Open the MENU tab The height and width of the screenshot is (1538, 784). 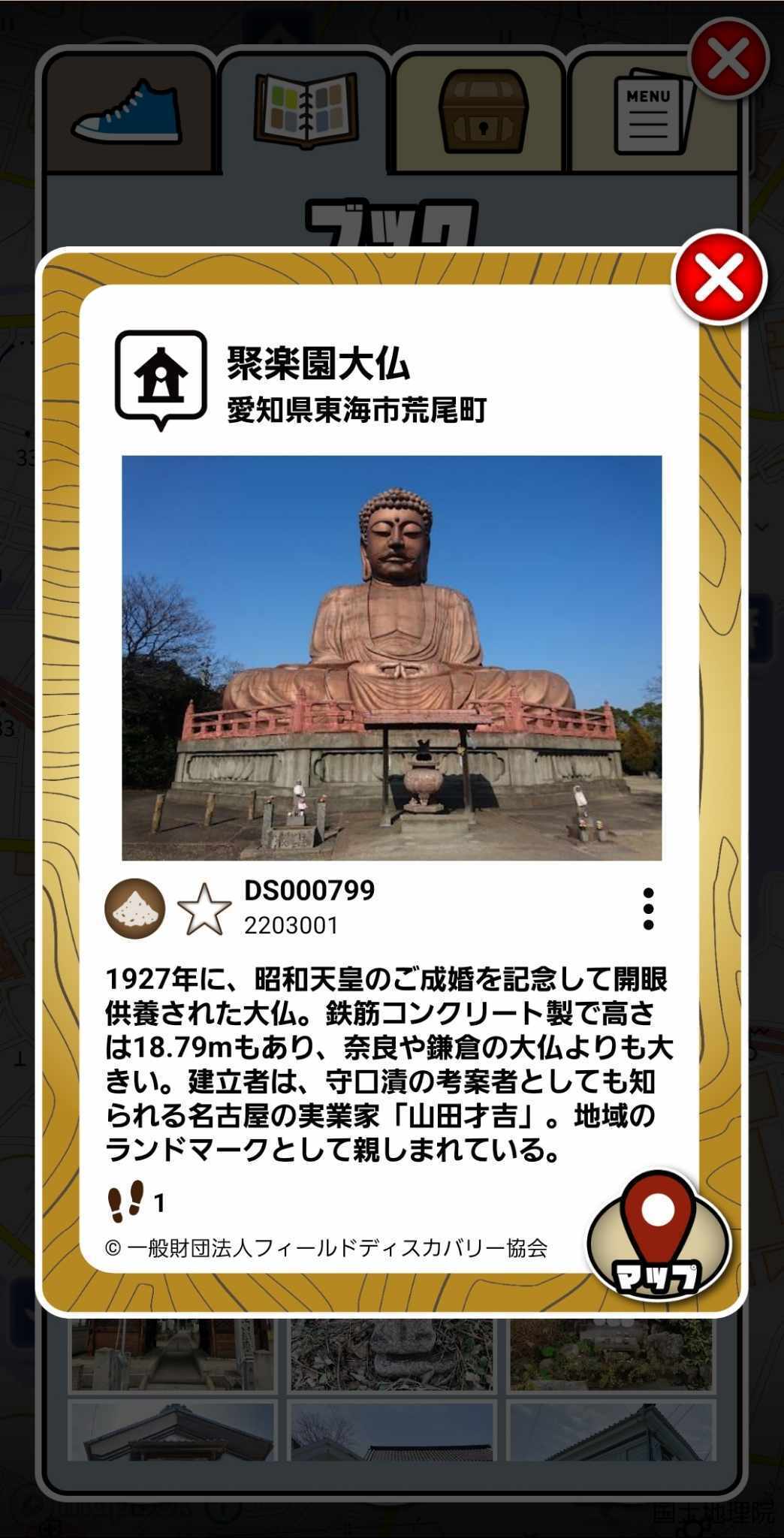coord(650,114)
